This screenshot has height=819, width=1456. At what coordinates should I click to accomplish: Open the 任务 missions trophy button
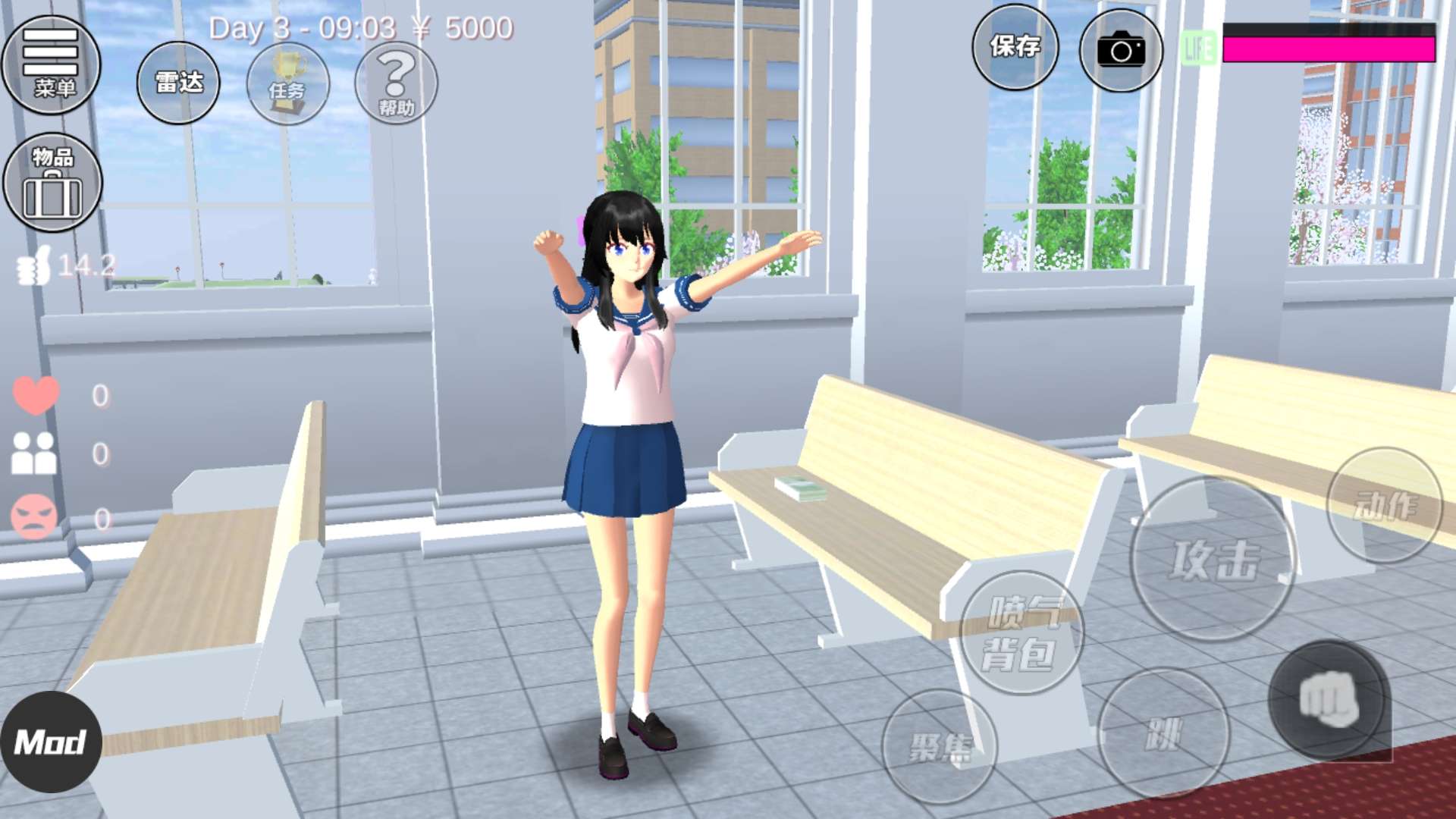287,83
